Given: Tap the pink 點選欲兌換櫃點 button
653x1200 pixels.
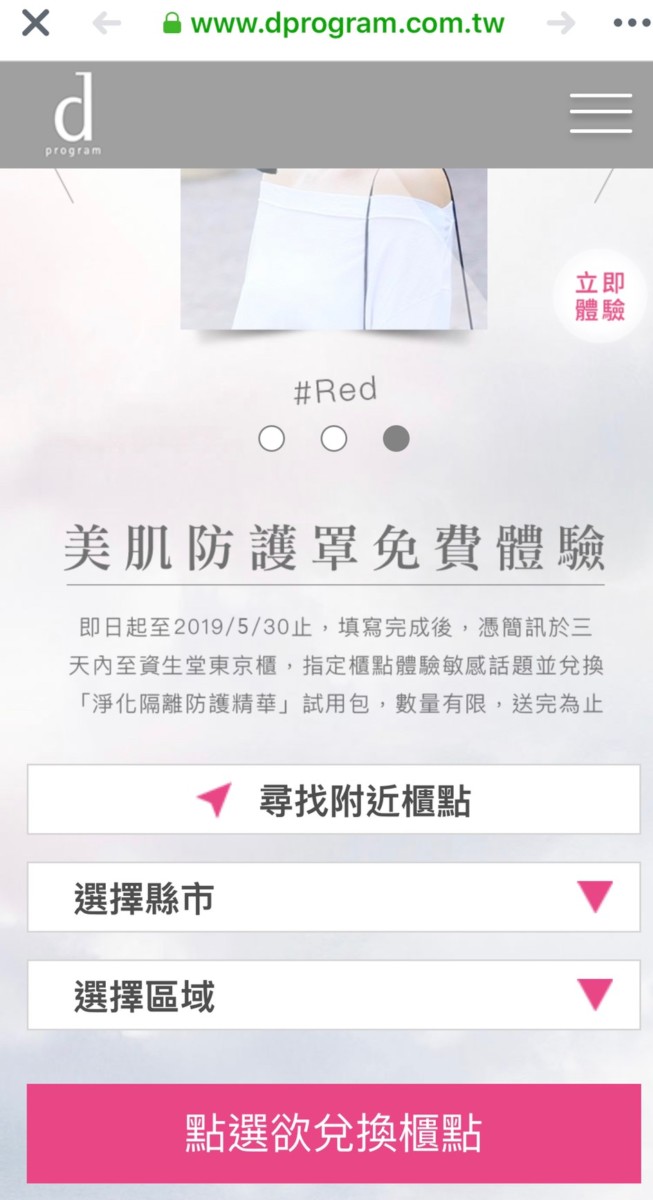Looking at the screenshot, I should click(334, 1134).
